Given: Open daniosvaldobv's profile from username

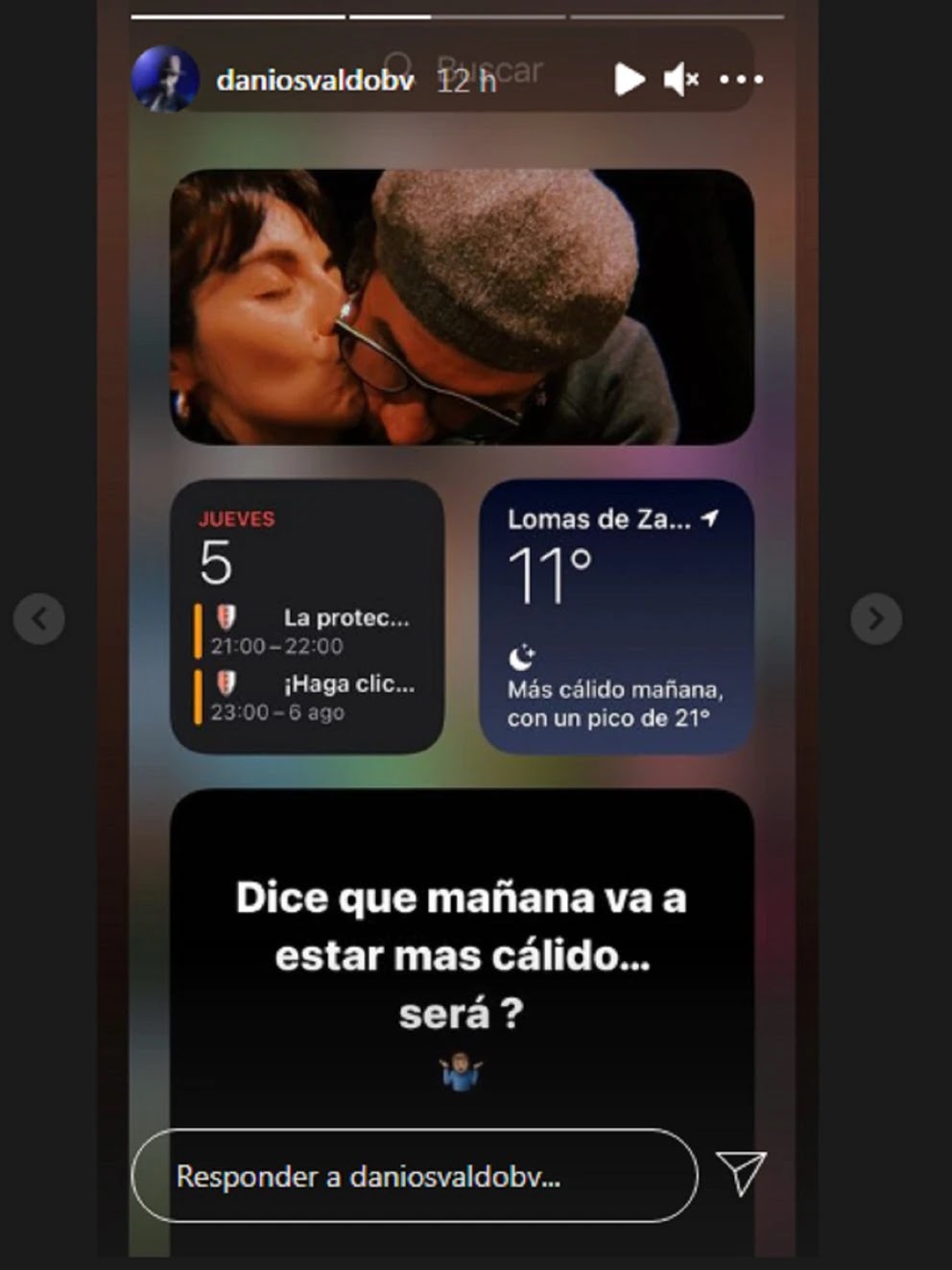Looking at the screenshot, I should (x=315, y=81).
